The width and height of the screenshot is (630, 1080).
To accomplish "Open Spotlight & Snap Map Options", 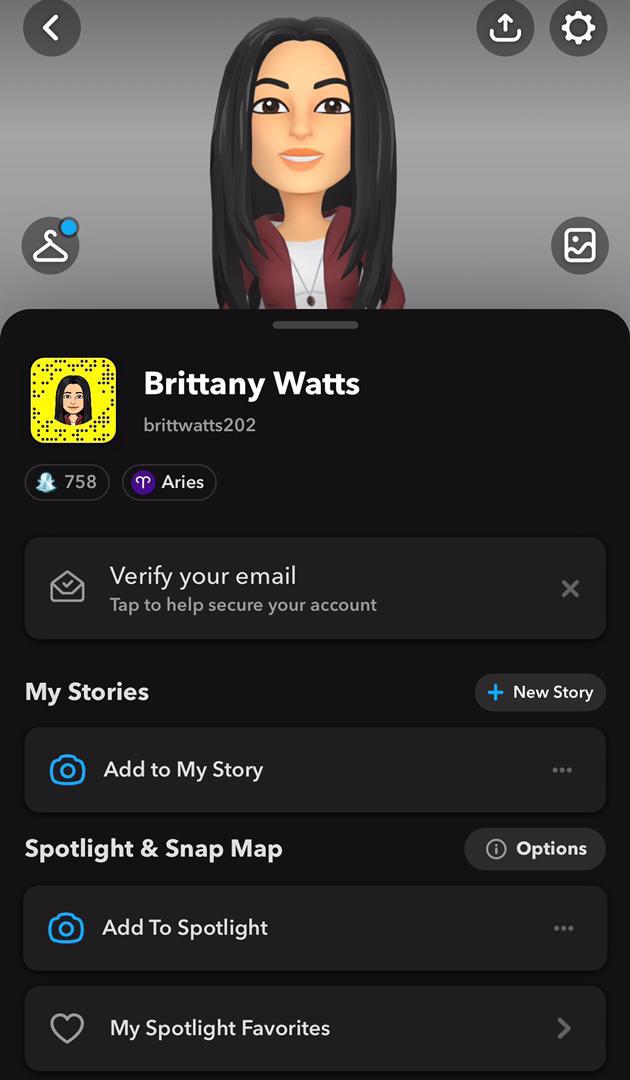I will pyautogui.click(x=535, y=849).
